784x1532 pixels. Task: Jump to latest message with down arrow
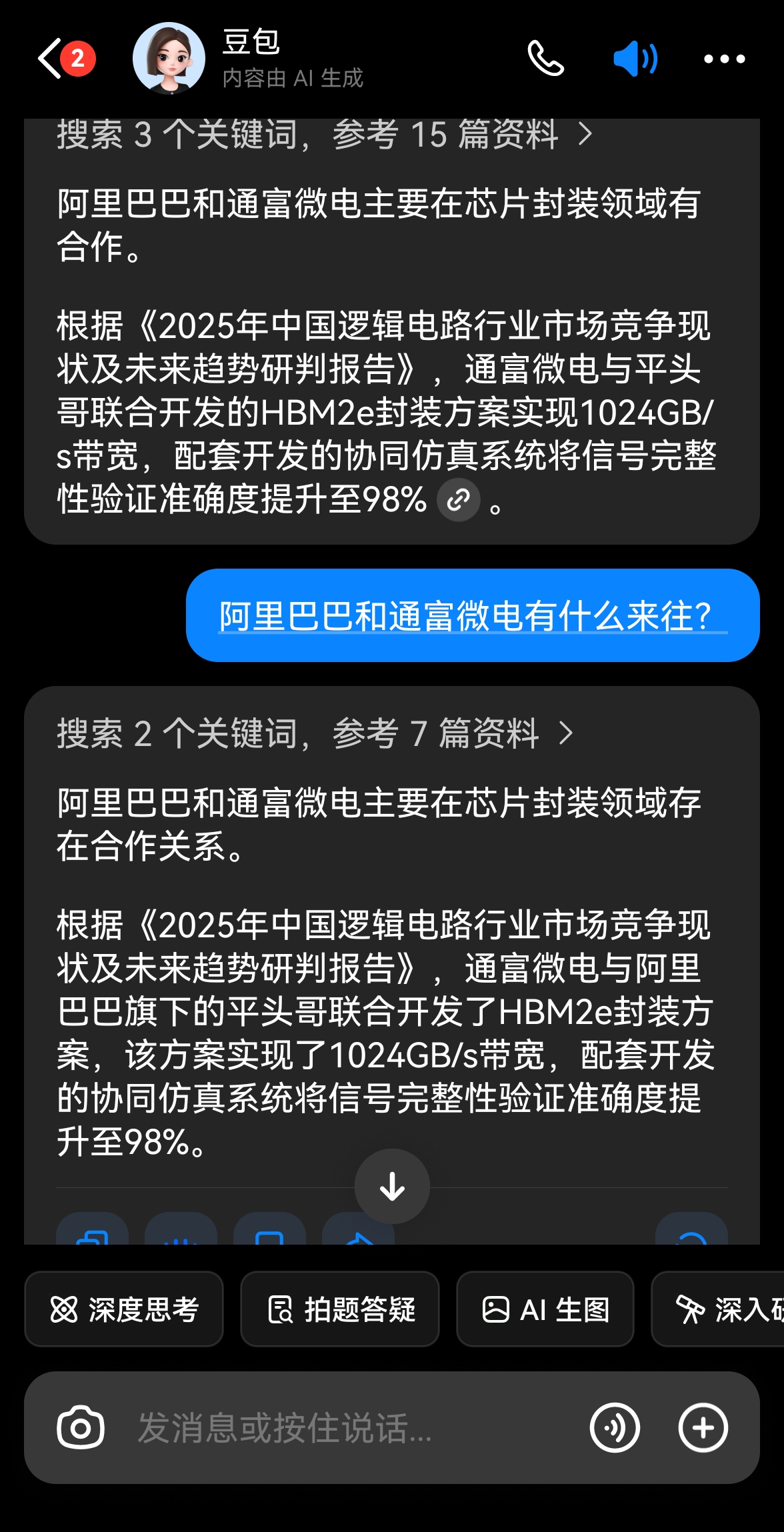tap(392, 1186)
